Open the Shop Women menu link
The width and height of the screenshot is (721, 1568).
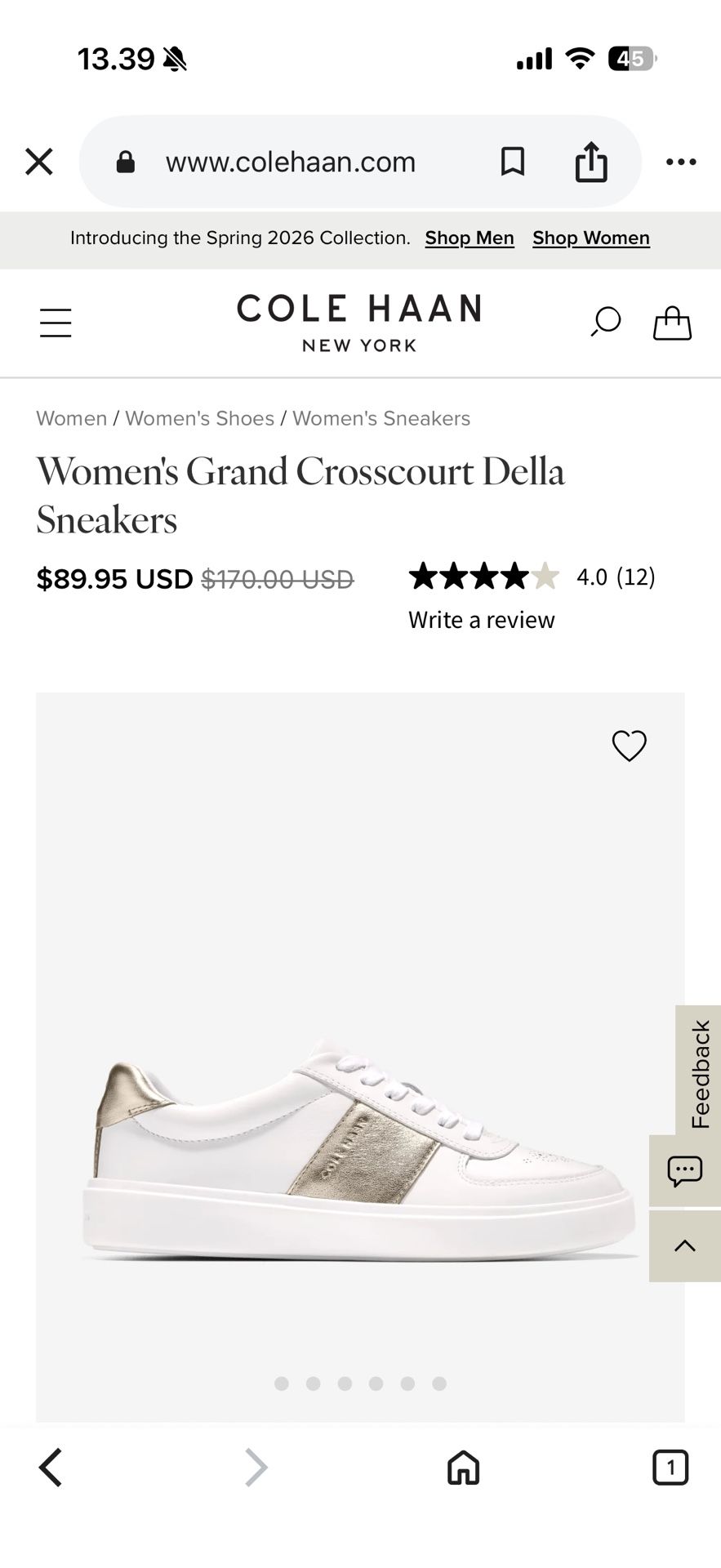point(590,238)
